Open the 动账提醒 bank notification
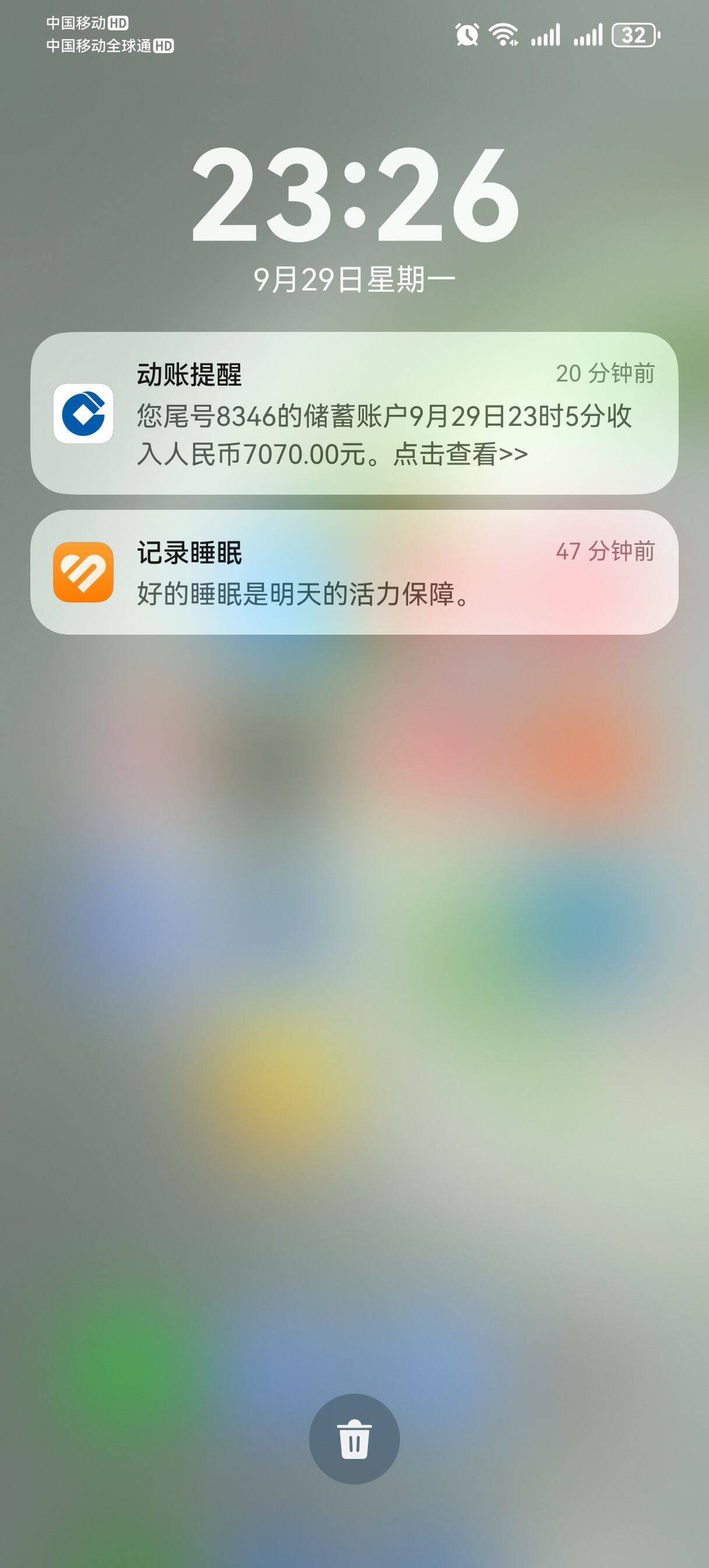The width and height of the screenshot is (709, 1568). point(354,414)
